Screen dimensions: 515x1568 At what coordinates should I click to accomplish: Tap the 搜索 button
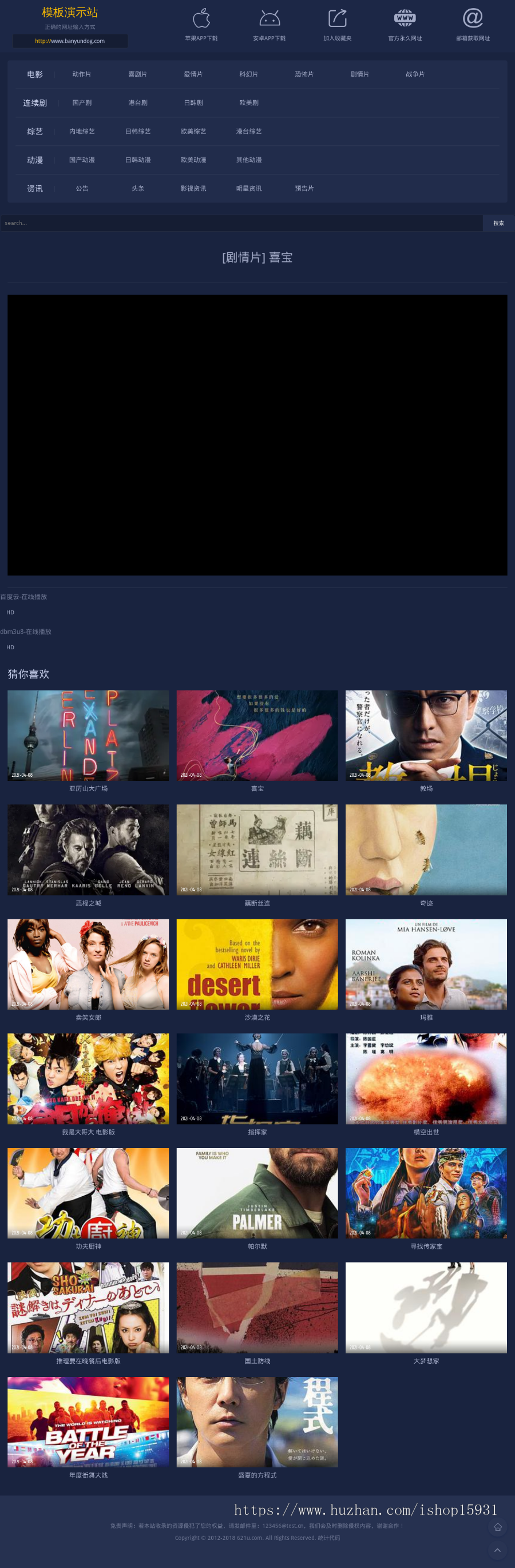click(x=498, y=223)
